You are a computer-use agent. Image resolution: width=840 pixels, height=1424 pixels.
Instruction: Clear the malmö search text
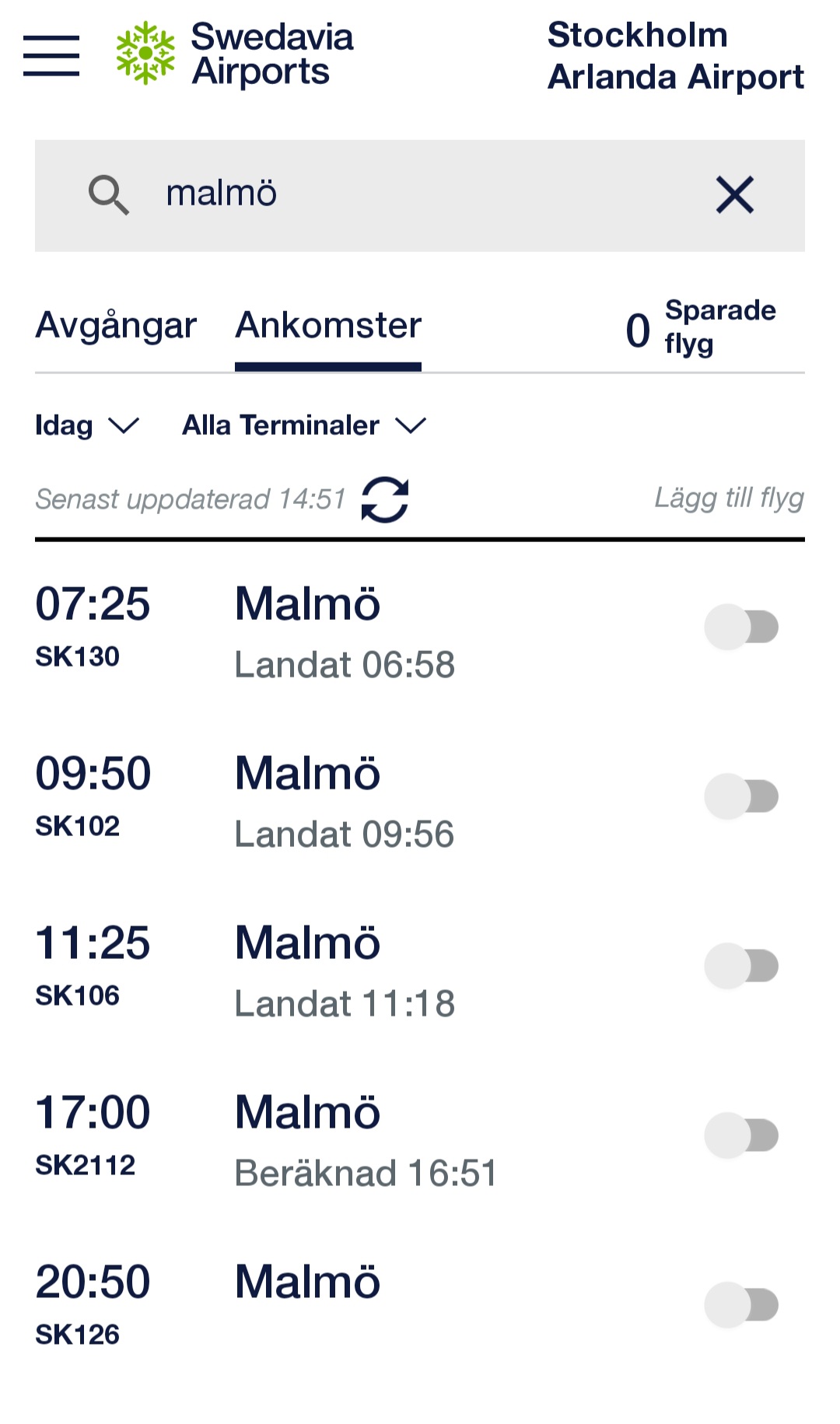coord(734,194)
